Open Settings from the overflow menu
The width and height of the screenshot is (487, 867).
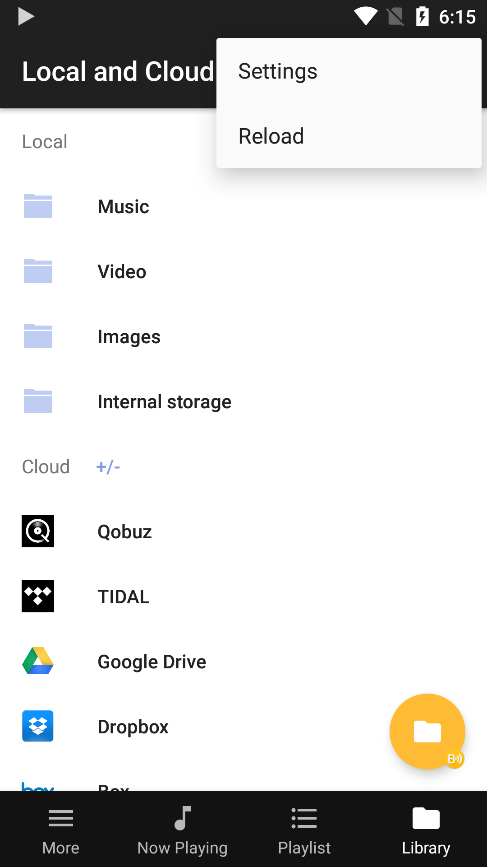(x=349, y=71)
